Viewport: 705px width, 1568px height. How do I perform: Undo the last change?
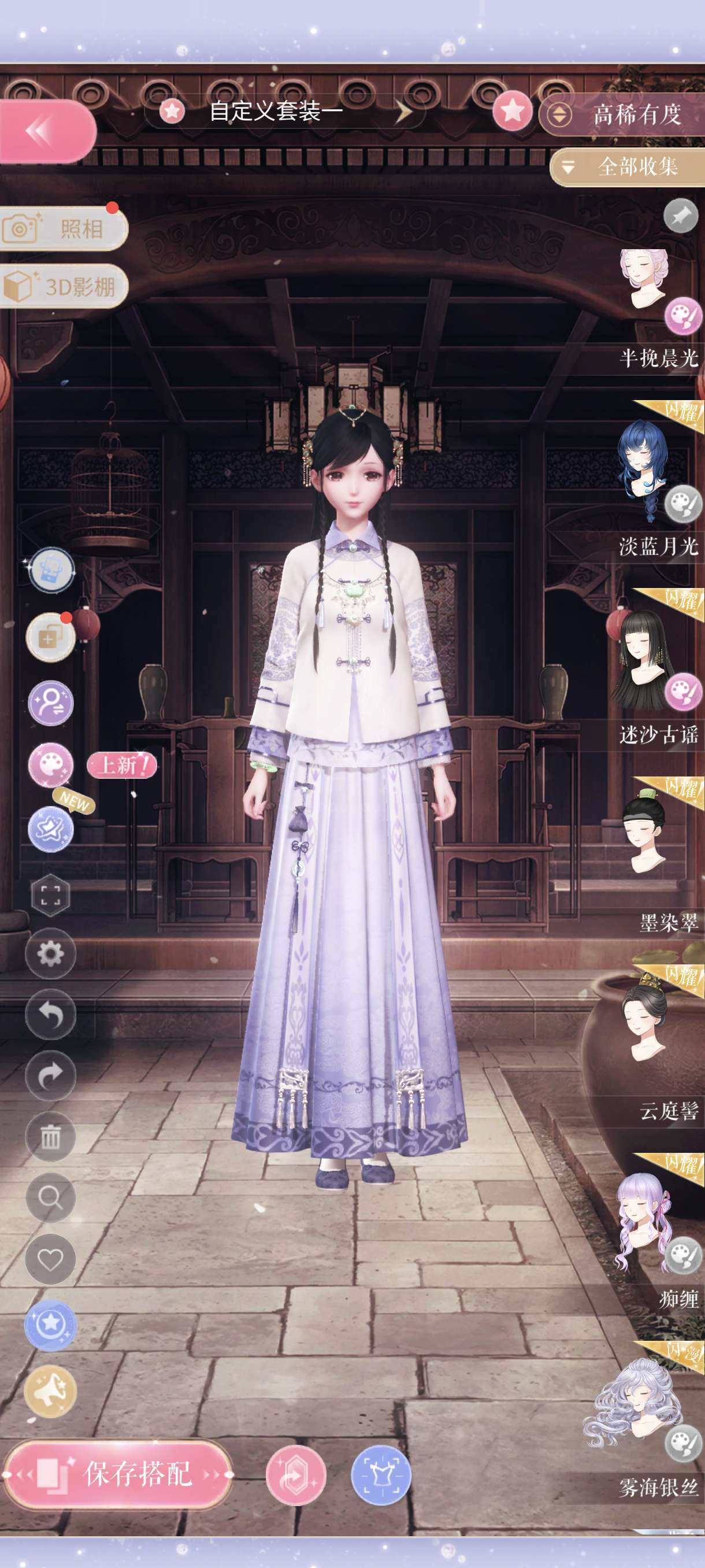pyautogui.click(x=50, y=1015)
